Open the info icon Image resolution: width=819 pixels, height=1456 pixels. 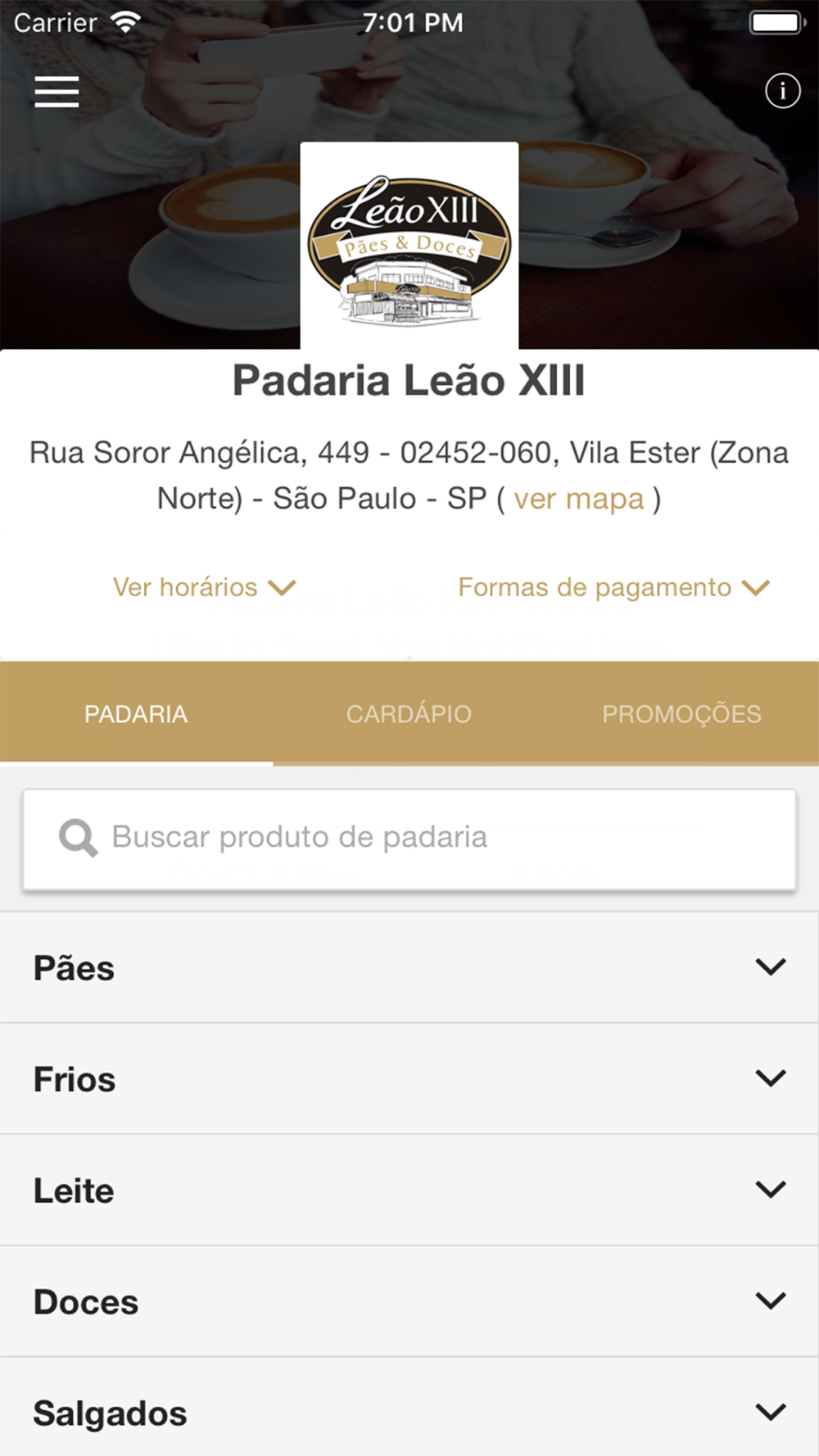pyautogui.click(x=782, y=91)
